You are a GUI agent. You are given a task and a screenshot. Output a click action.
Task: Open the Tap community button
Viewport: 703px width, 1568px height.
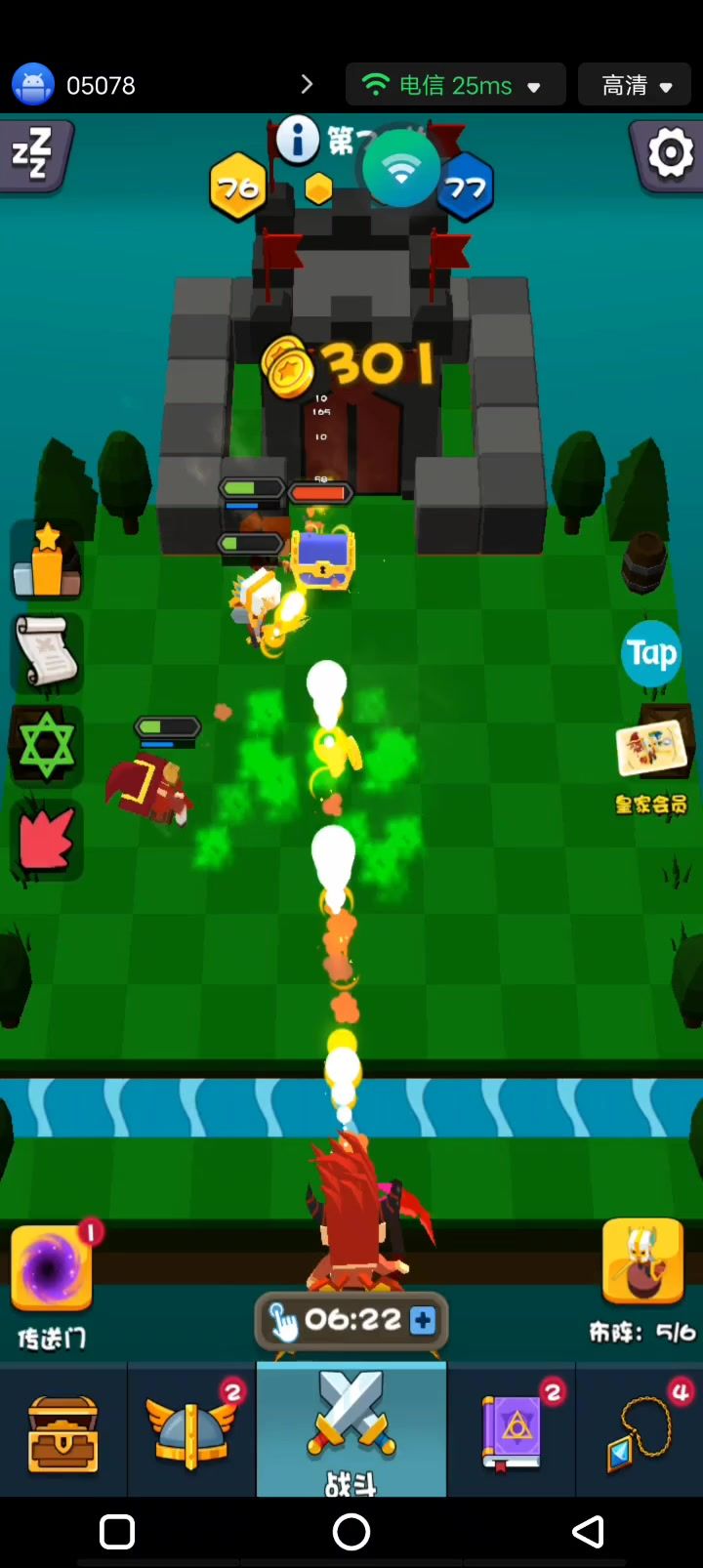(650, 653)
